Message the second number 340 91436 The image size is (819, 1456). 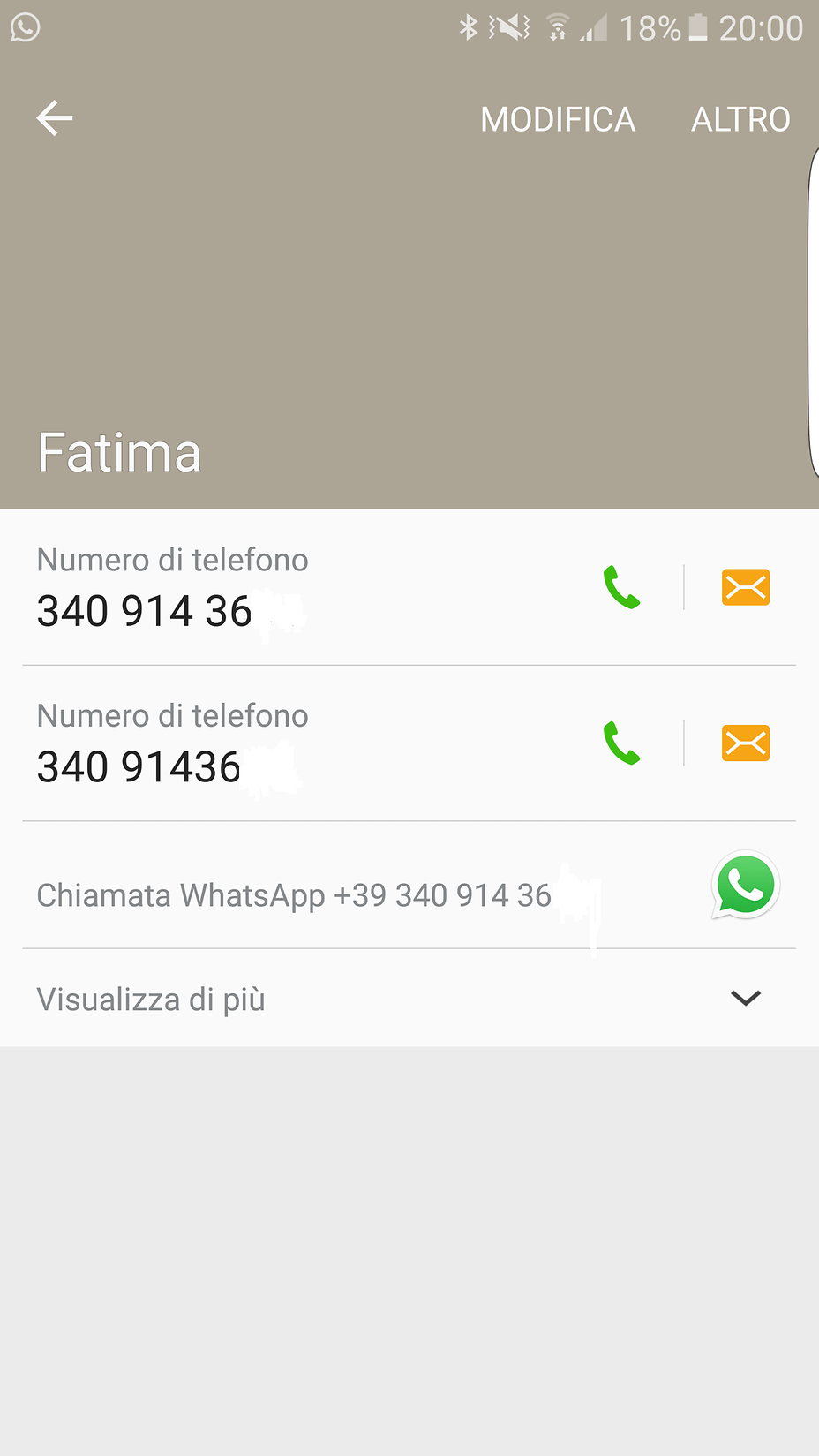[745, 743]
